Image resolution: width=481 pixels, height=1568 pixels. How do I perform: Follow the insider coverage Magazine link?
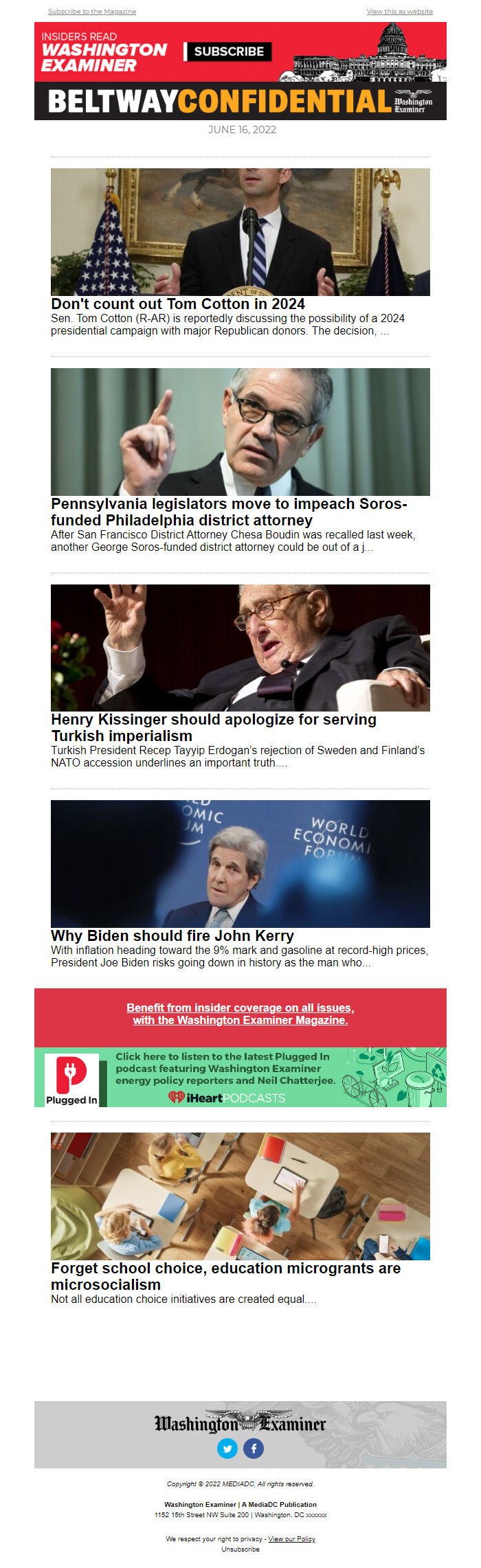coord(240,1014)
